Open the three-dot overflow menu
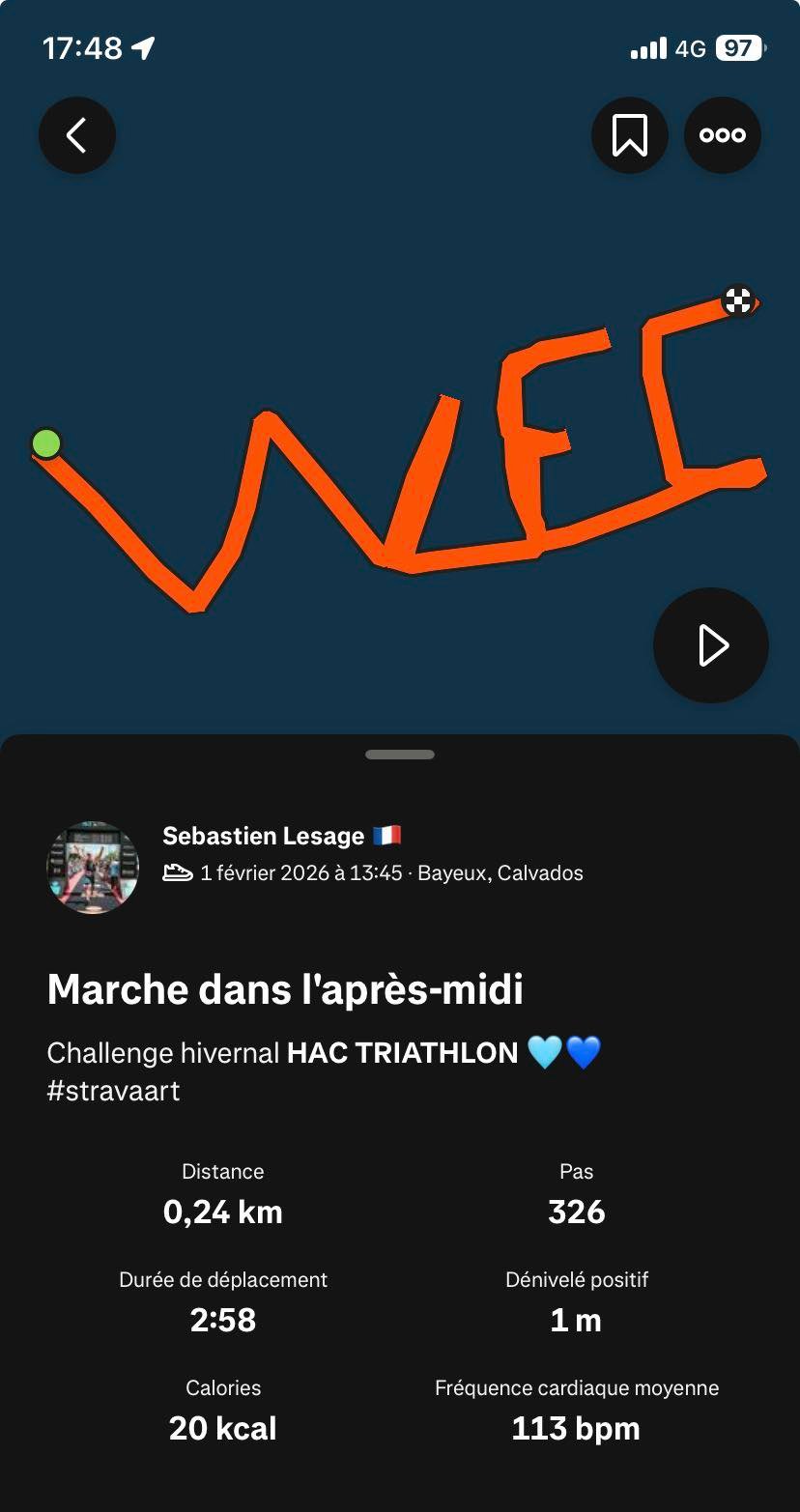 pos(723,135)
